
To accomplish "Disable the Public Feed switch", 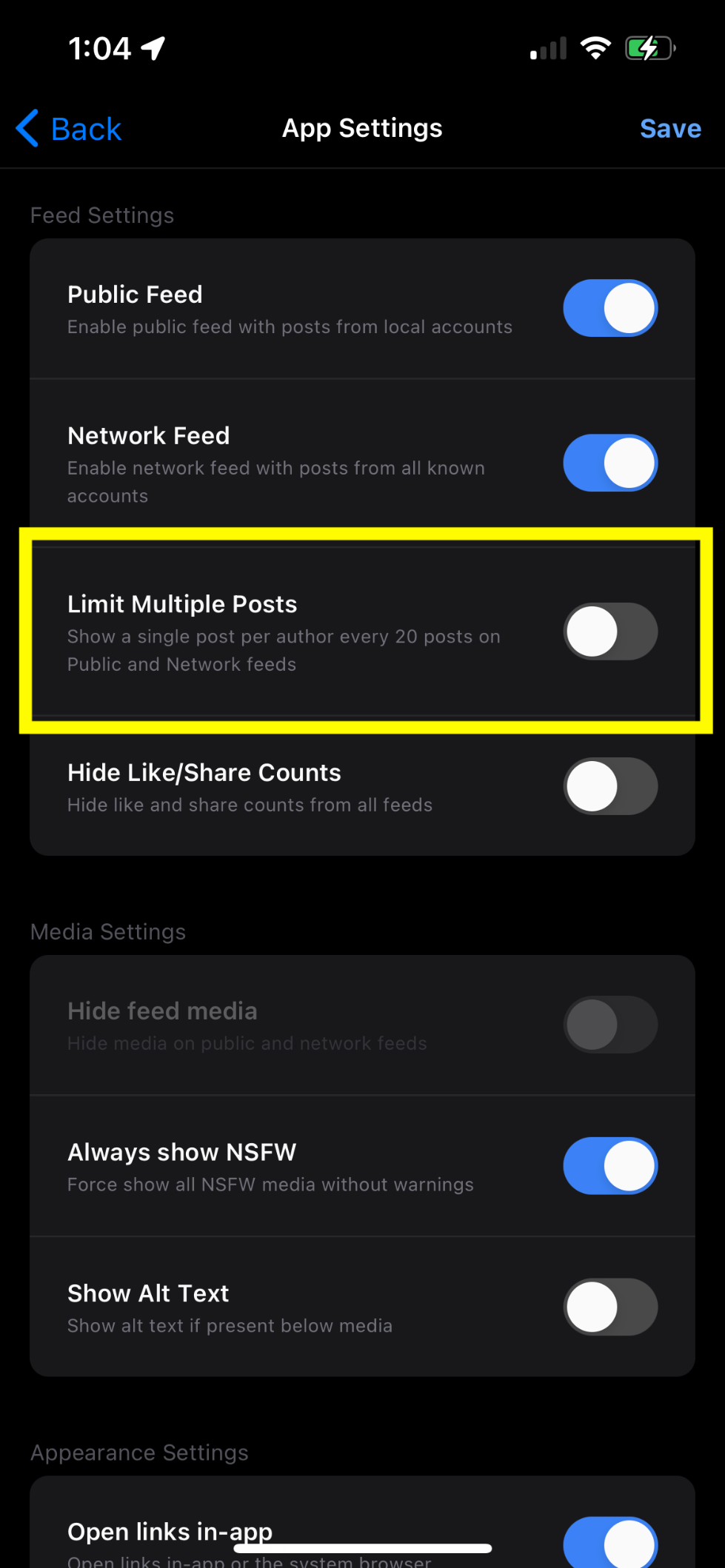I will click(x=610, y=308).
